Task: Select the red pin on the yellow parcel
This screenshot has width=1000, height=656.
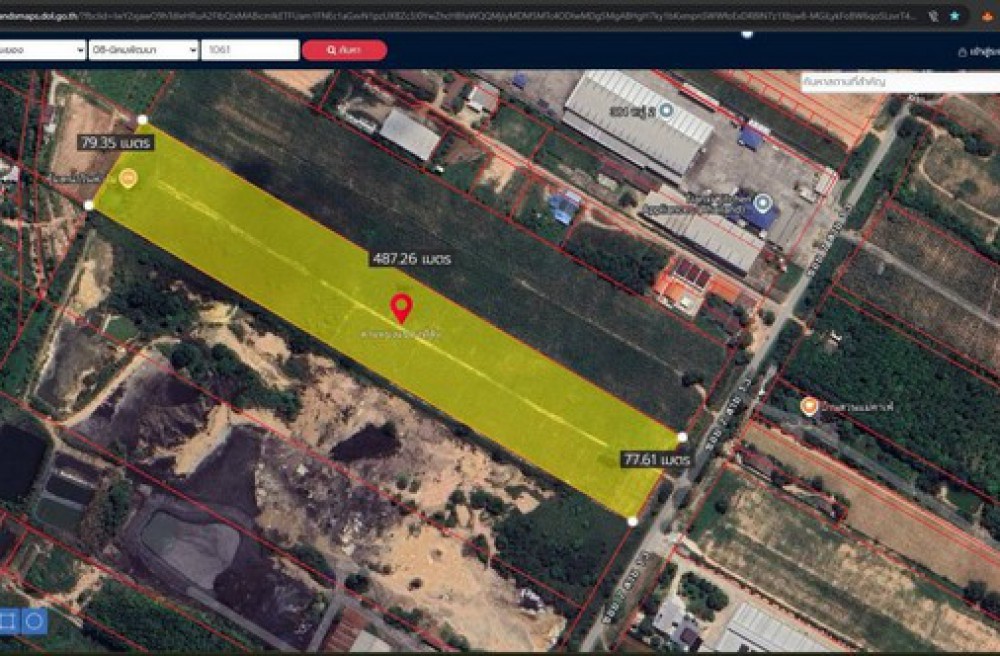Action: pyautogui.click(x=401, y=307)
